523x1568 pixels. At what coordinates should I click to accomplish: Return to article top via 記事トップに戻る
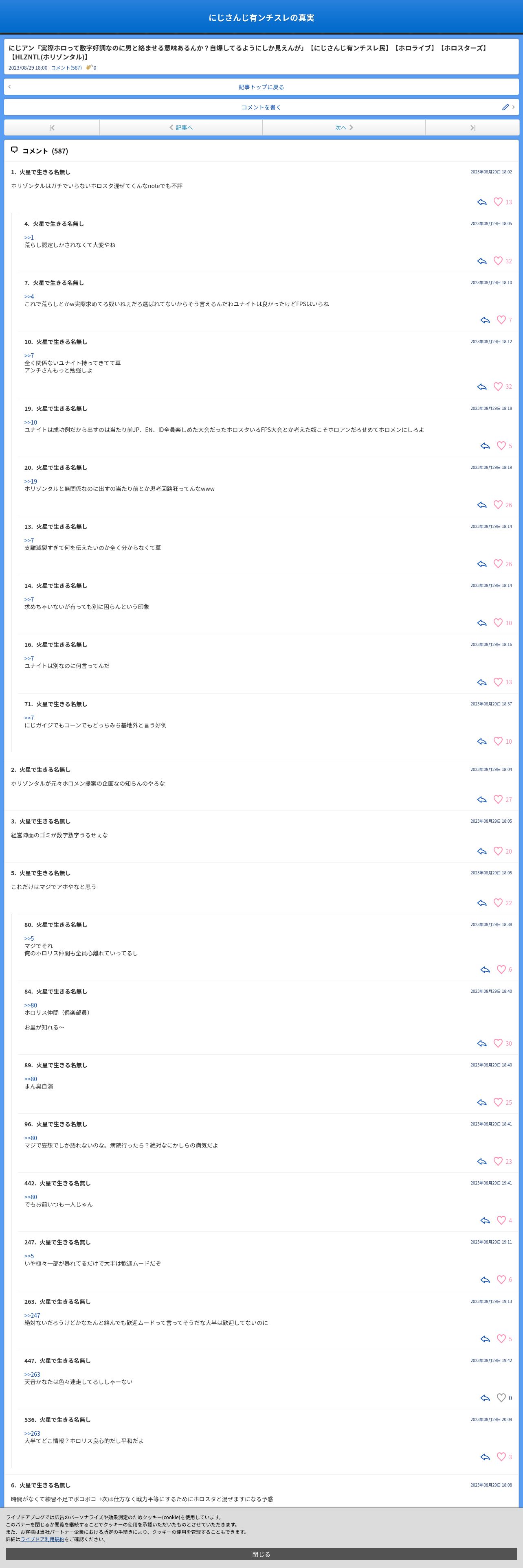pos(261,87)
